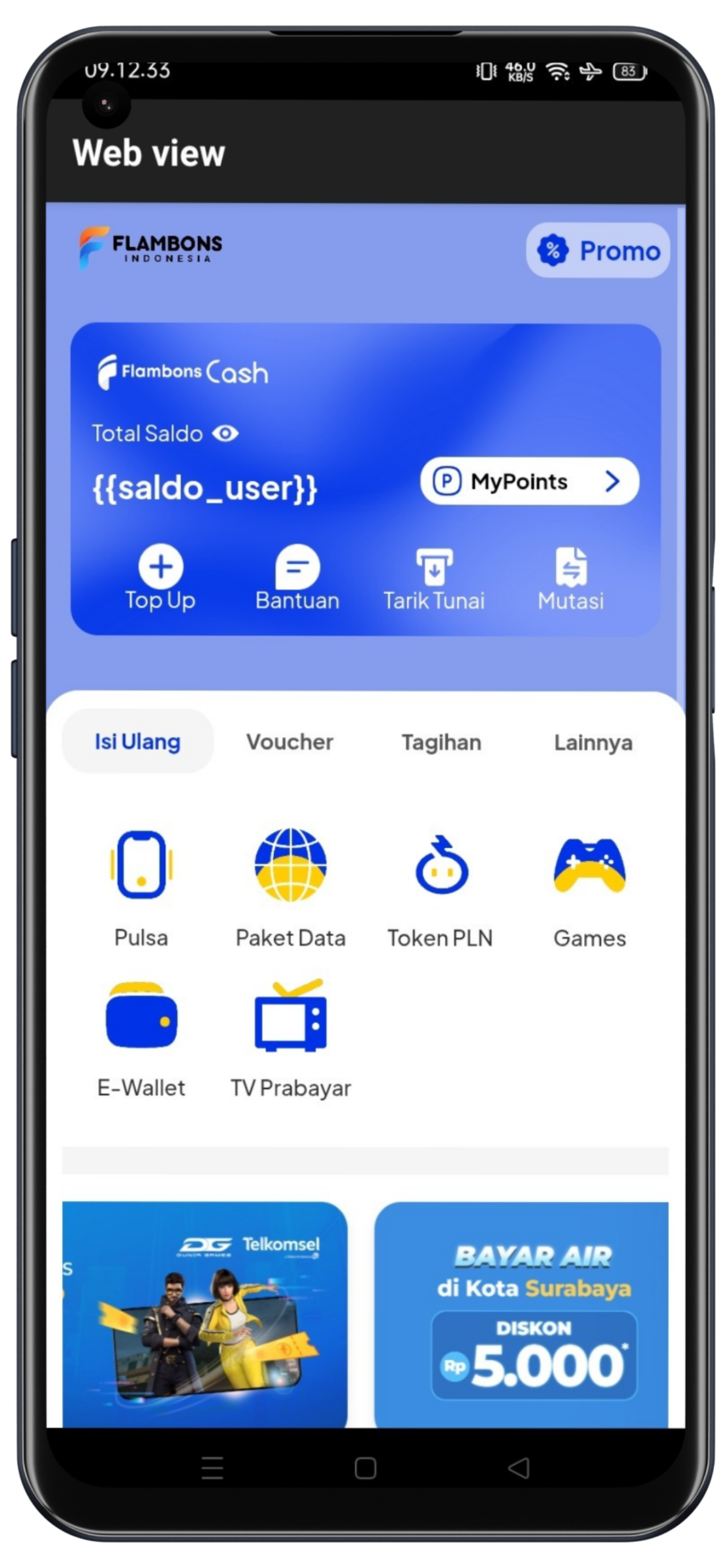
Task: Switch to the Tagihan tab
Action: point(441,742)
